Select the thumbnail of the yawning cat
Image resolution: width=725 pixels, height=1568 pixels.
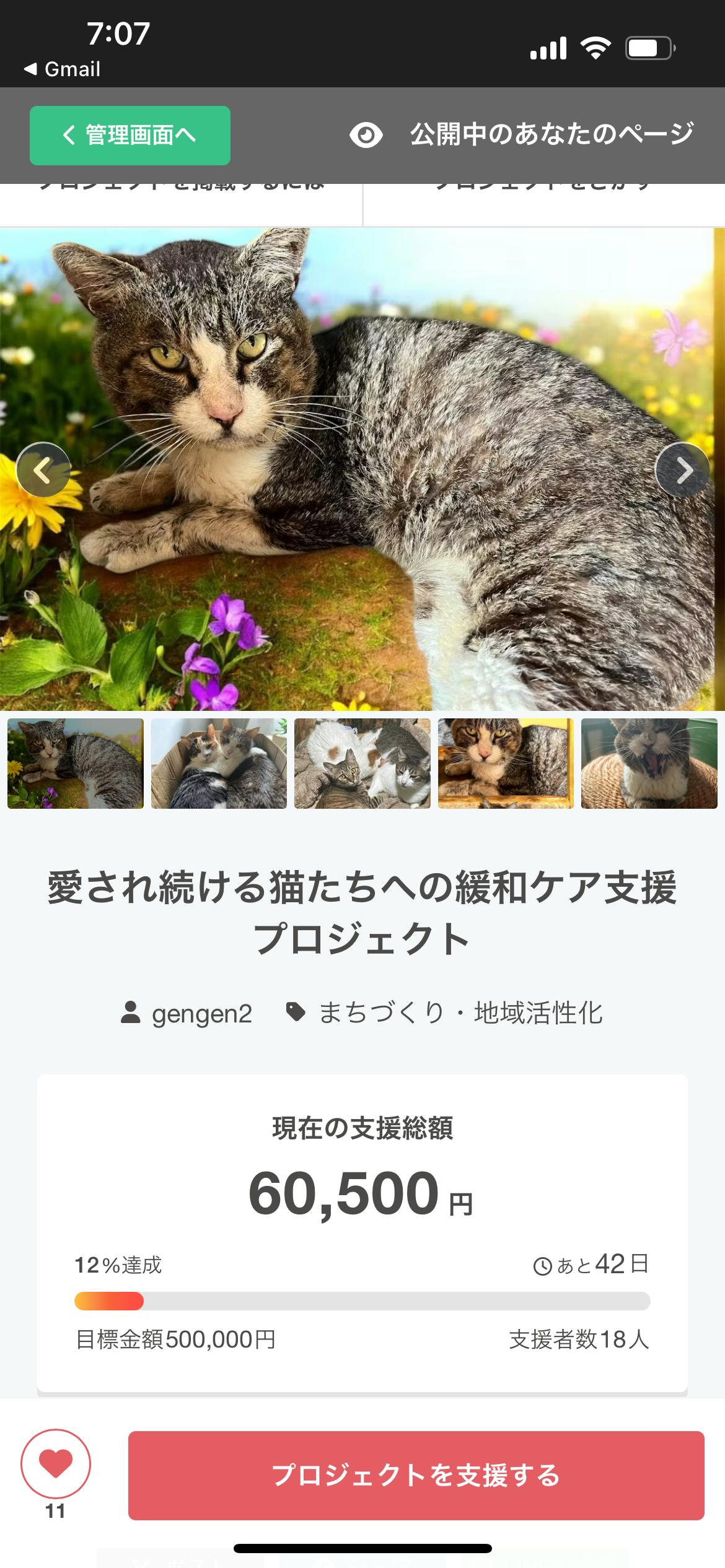click(649, 764)
